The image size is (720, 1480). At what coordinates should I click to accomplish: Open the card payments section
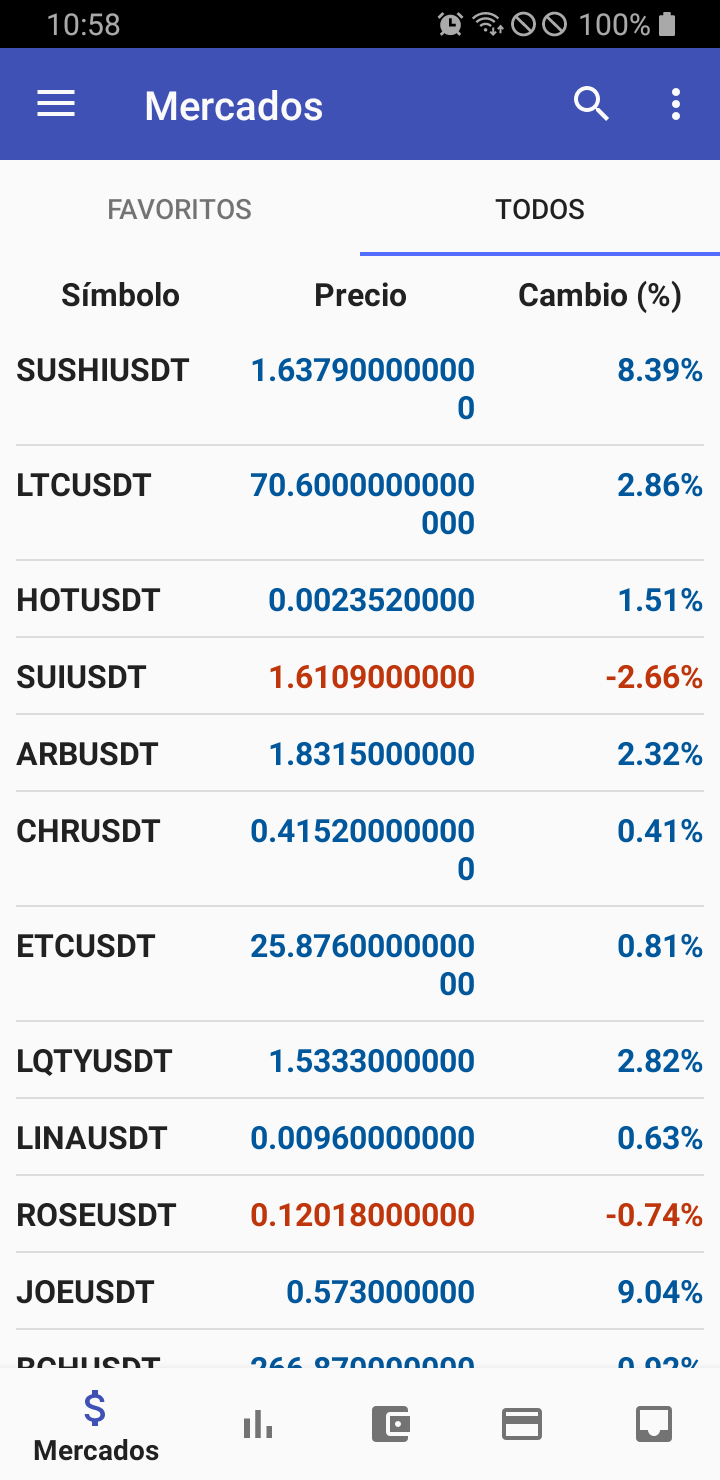click(521, 1422)
